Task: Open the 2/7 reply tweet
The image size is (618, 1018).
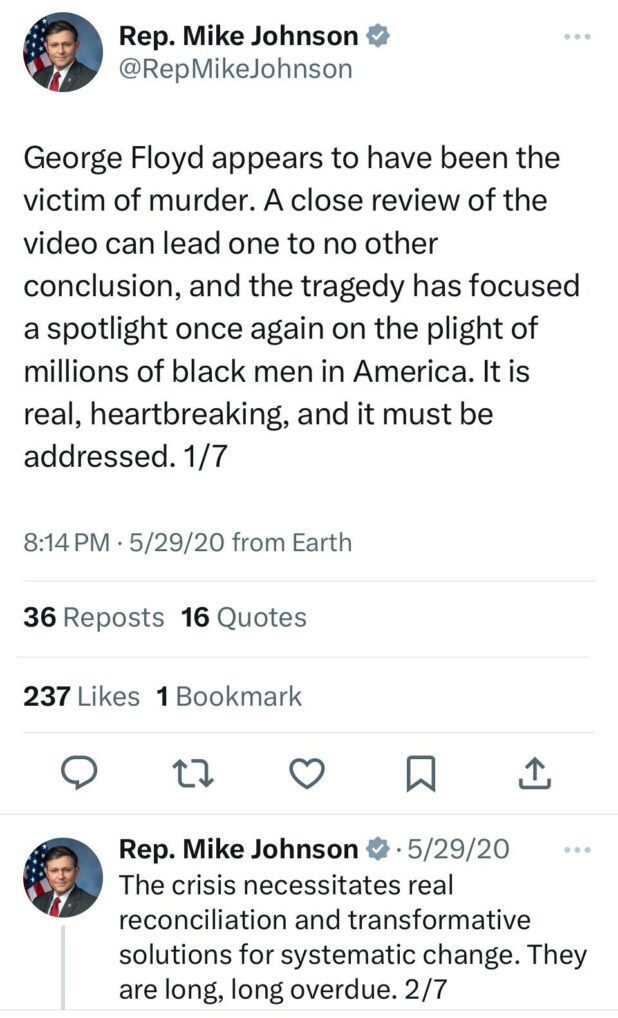Action: 350,935
